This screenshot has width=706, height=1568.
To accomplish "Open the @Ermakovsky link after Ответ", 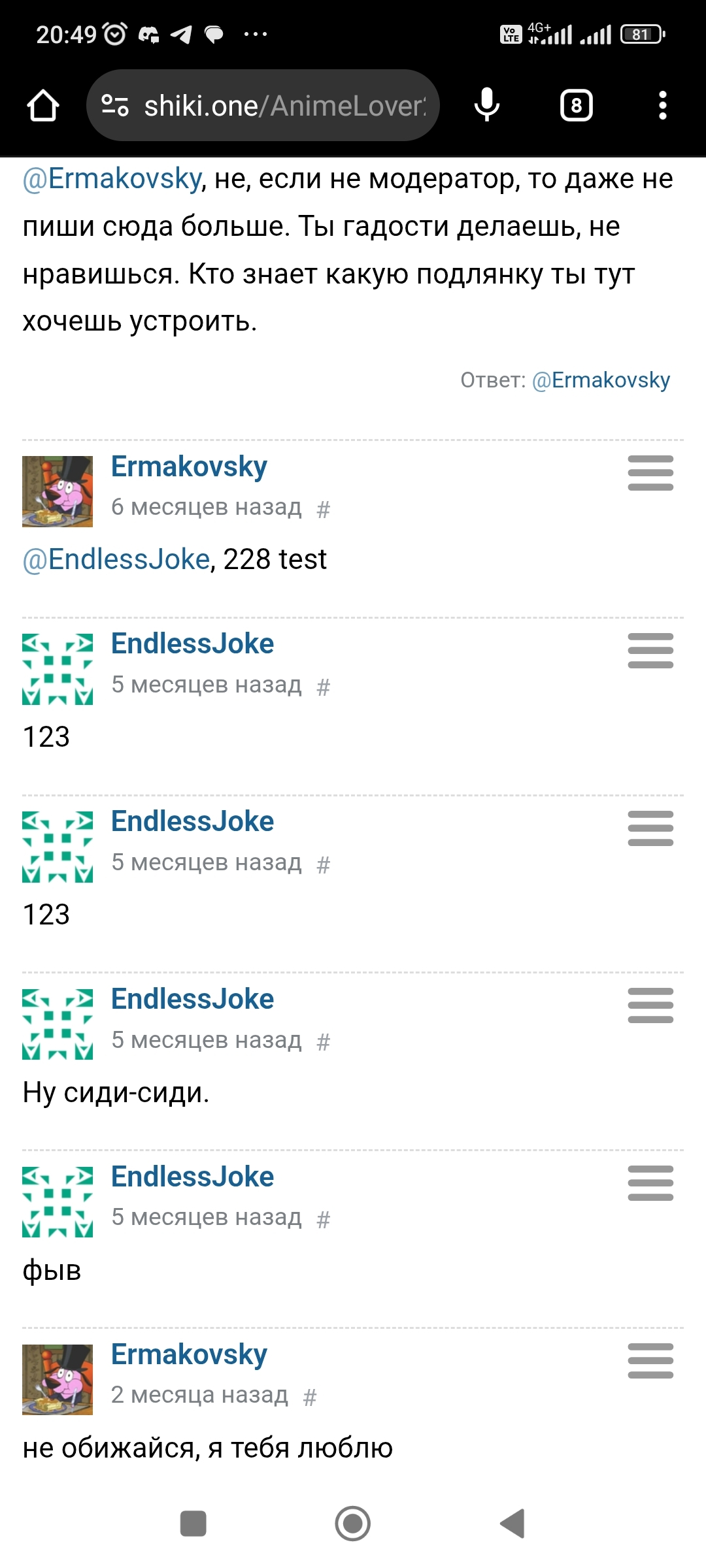I will [x=601, y=380].
